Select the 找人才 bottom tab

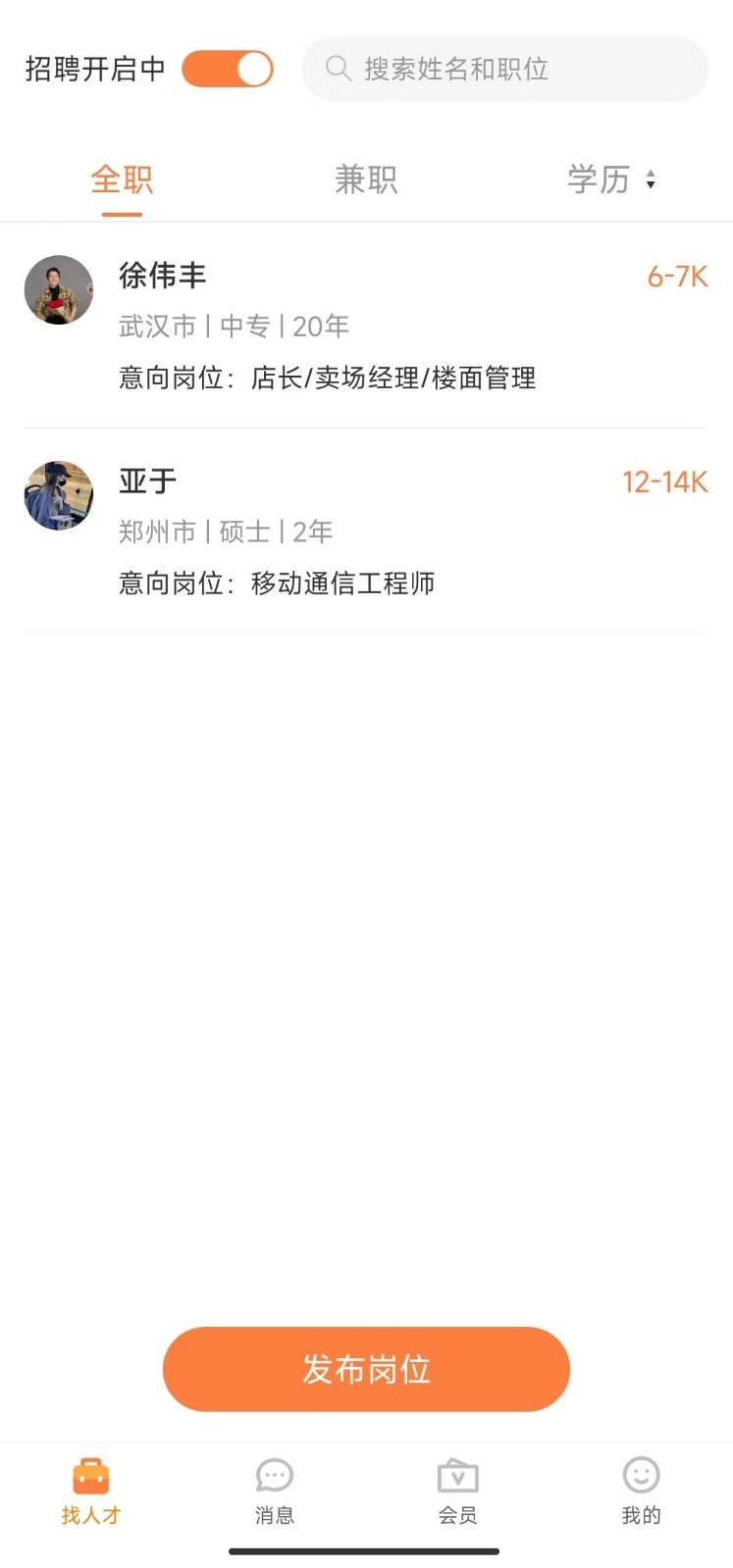point(91,1492)
